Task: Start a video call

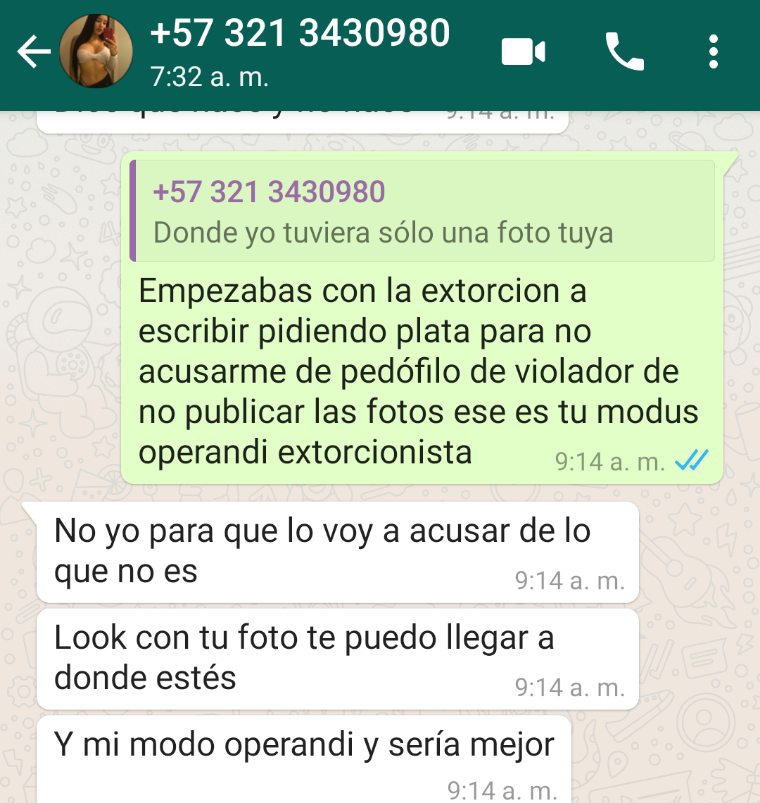Action: point(523,52)
